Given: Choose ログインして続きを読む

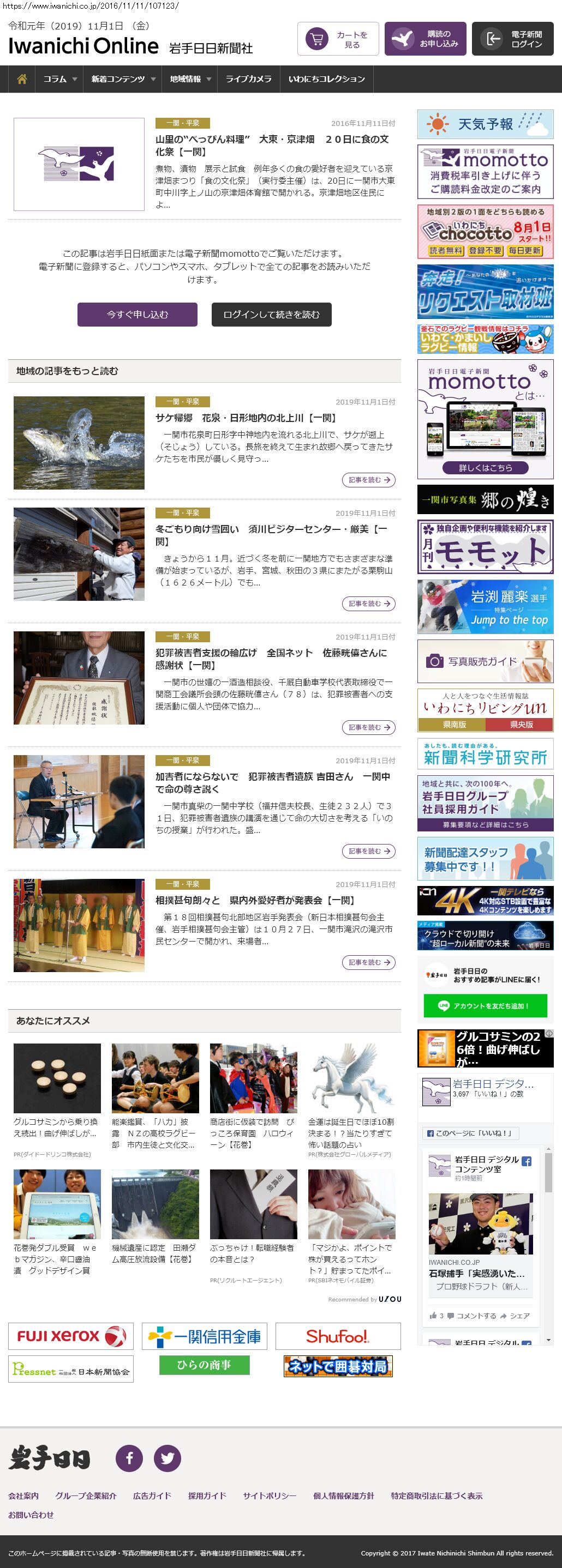Looking at the screenshot, I should tap(272, 315).
